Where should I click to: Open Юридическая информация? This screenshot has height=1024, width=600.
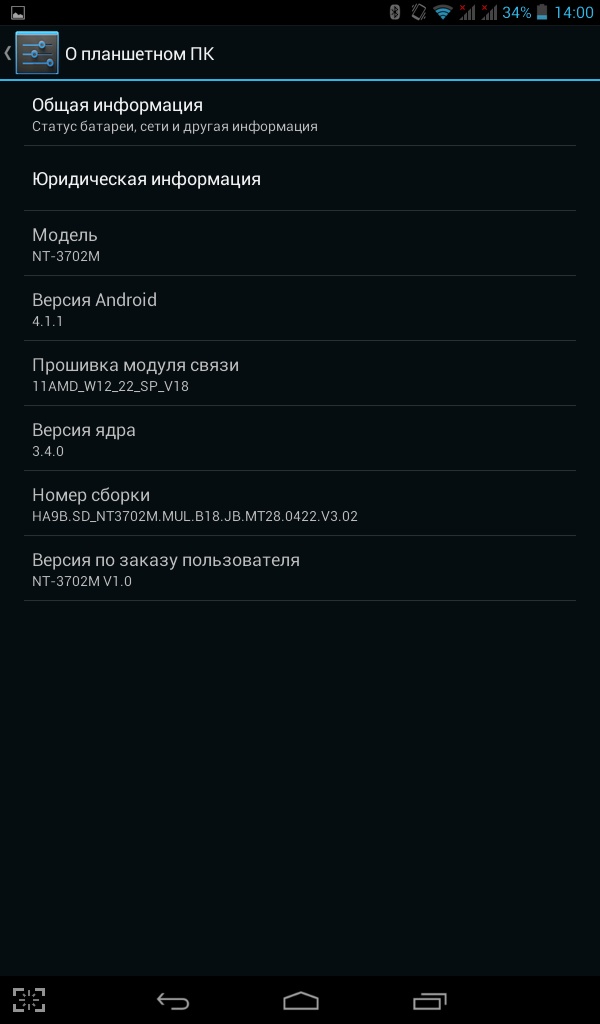click(300, 179)
